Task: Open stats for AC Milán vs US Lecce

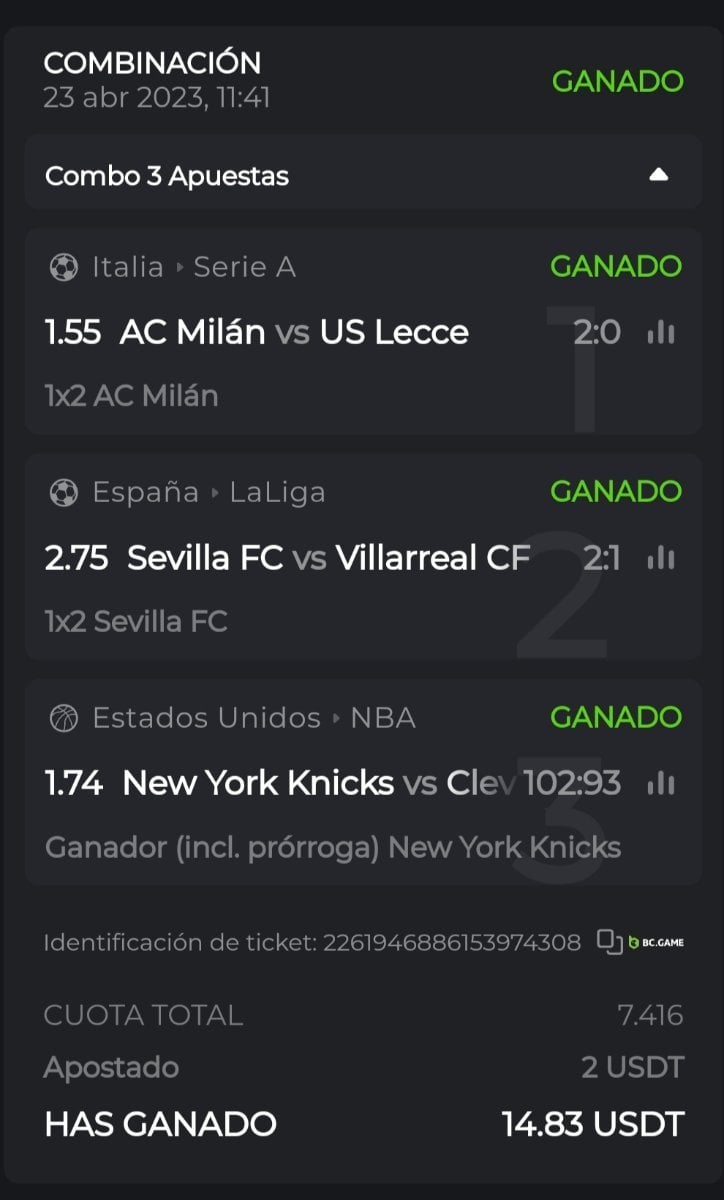Action: click(x=660, y=333)
